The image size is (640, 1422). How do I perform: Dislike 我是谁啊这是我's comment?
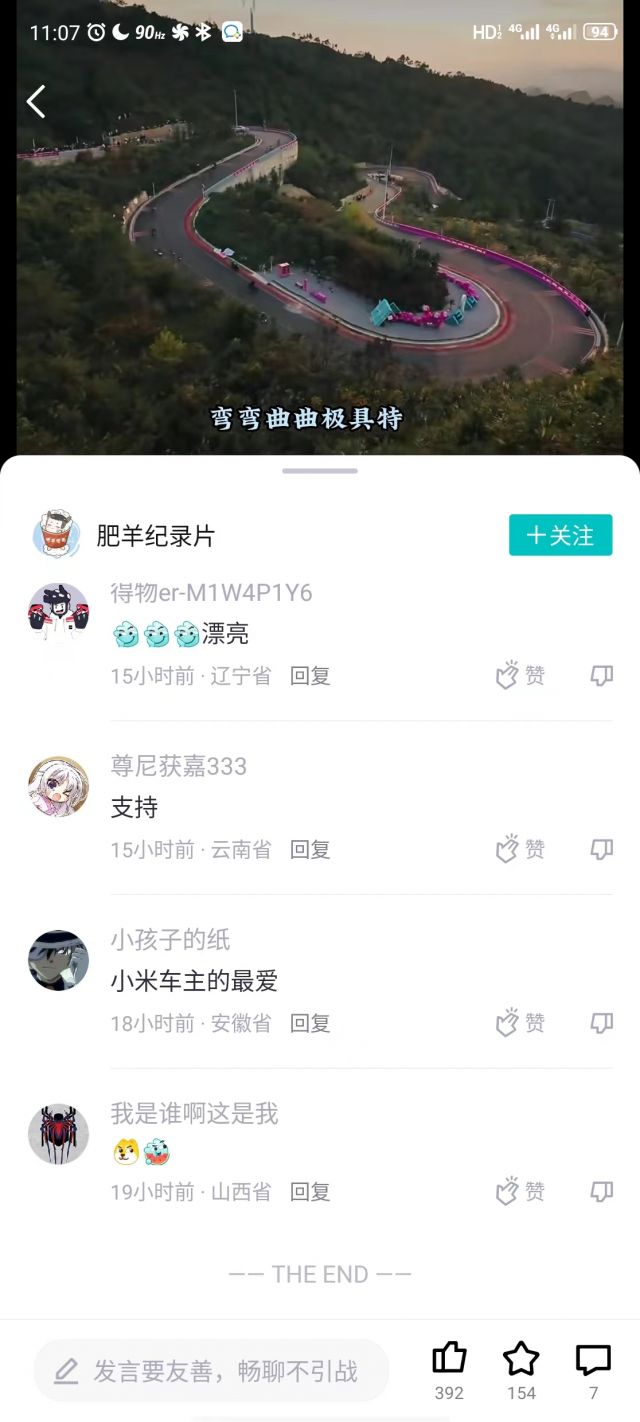point(601,1192)
